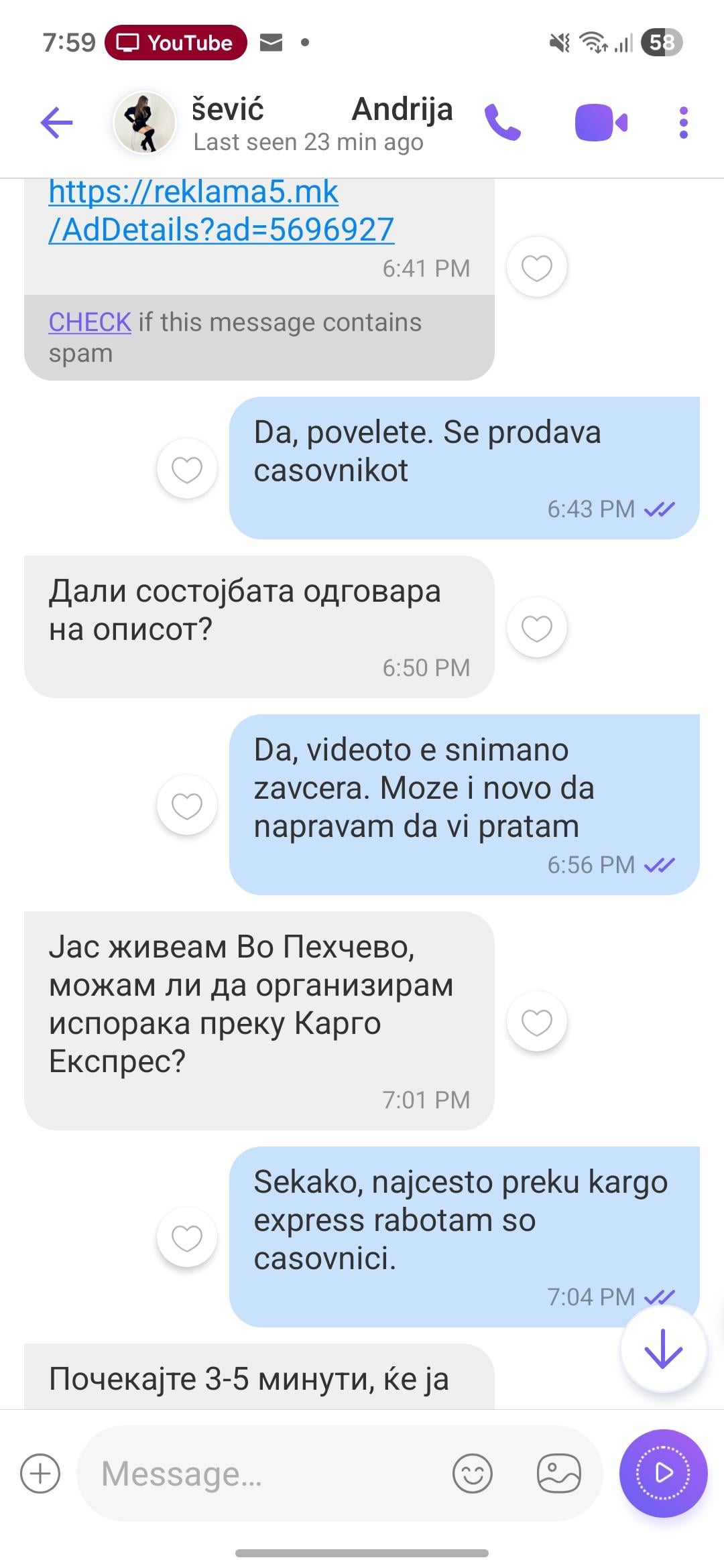Like the 'Дали состојбата одговара' message

(x=536, y=627)
